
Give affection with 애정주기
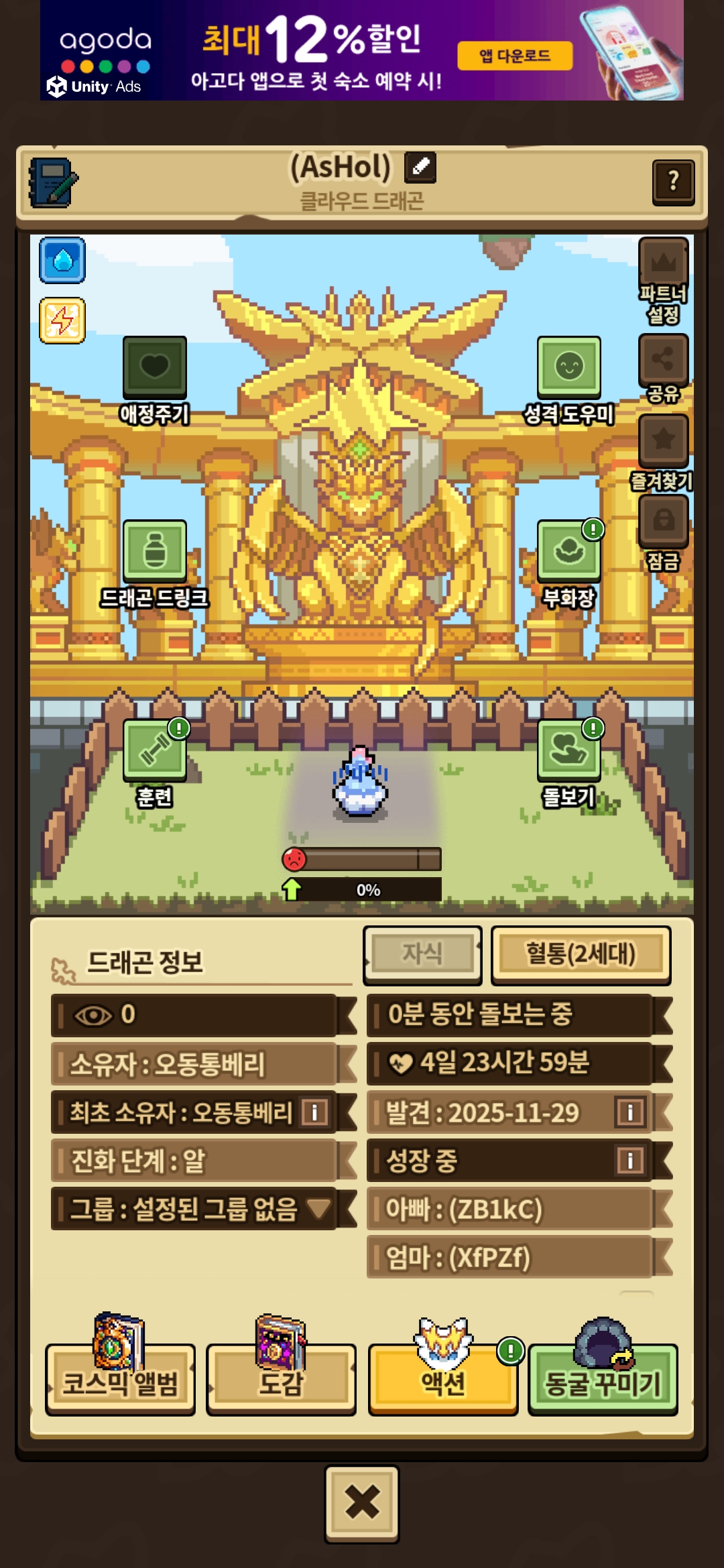(x=154, y=367)
